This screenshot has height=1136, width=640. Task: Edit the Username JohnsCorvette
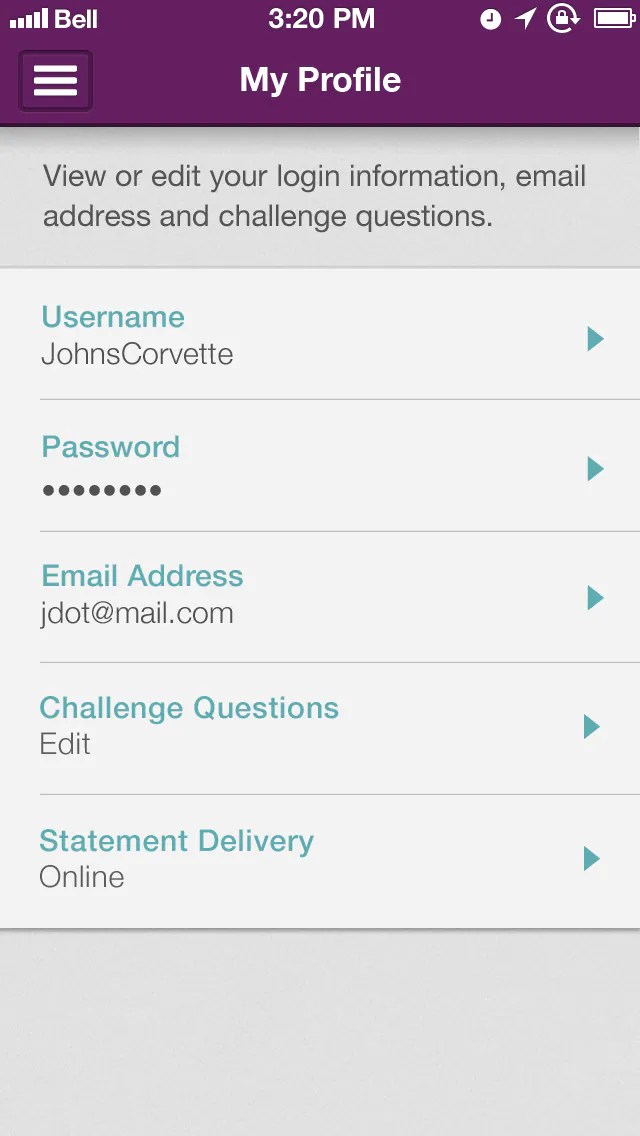click(x=320, y=336)
